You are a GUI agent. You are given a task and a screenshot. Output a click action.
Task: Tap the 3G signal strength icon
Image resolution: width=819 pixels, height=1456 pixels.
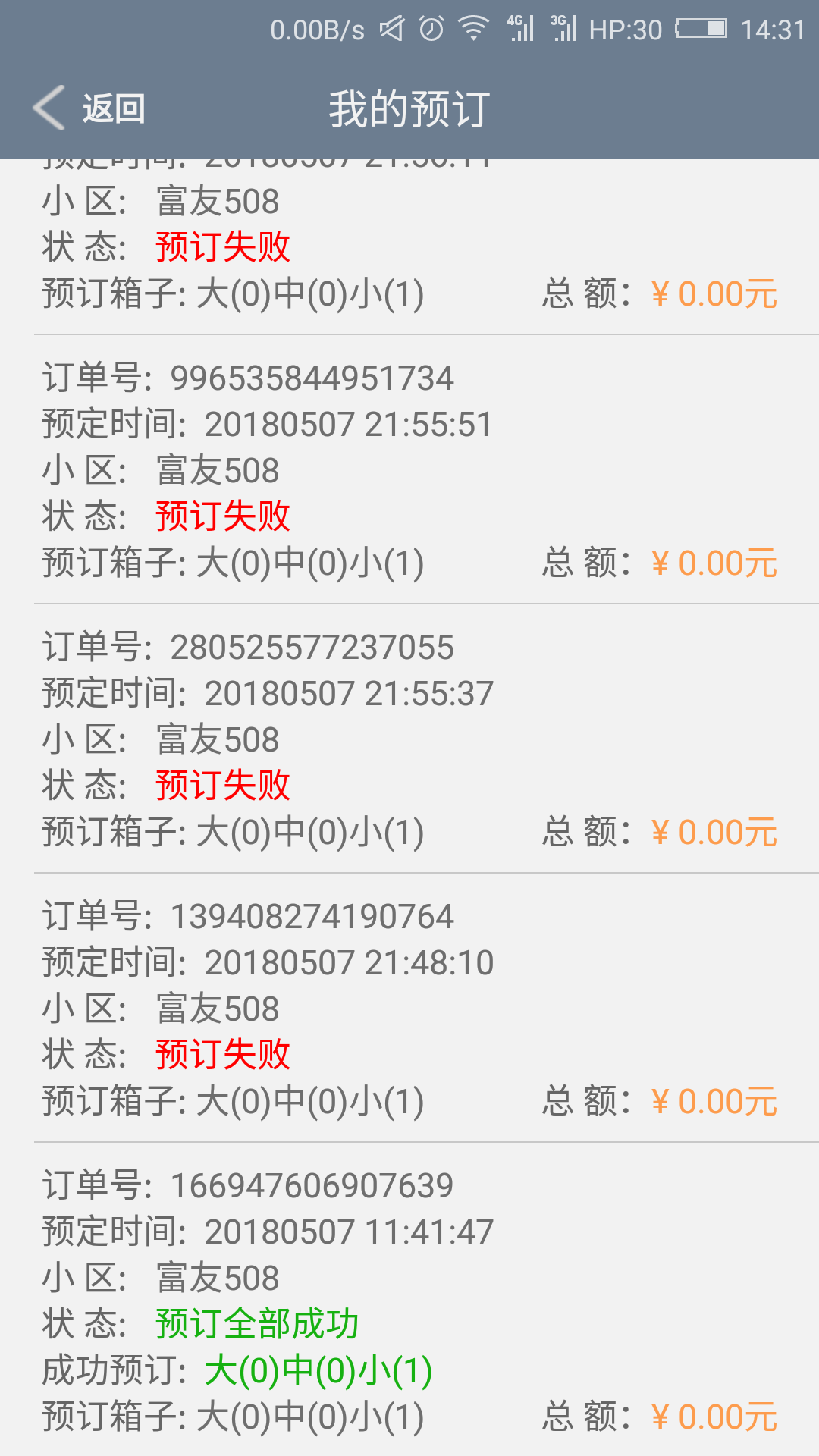(x=565, y=28)
